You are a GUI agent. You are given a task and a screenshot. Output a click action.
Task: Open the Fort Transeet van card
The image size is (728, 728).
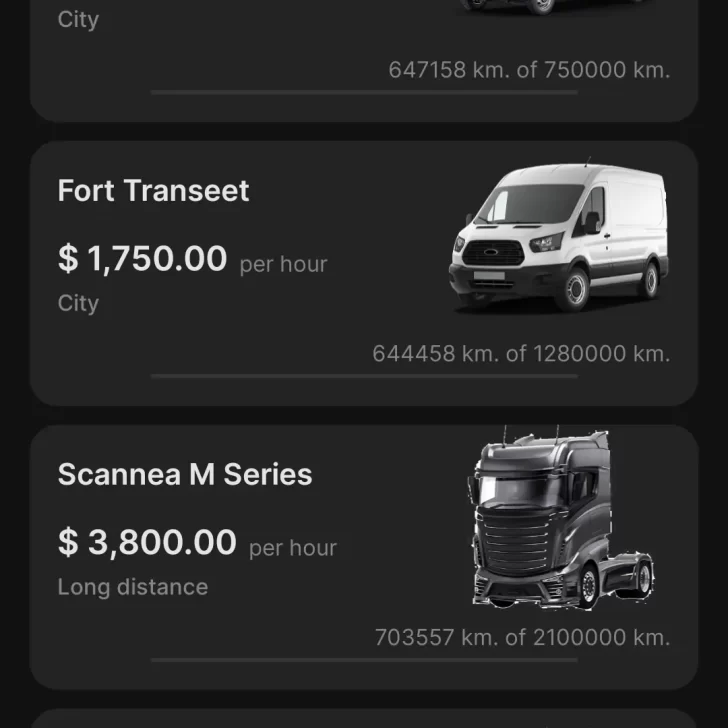tap(363, 272)
